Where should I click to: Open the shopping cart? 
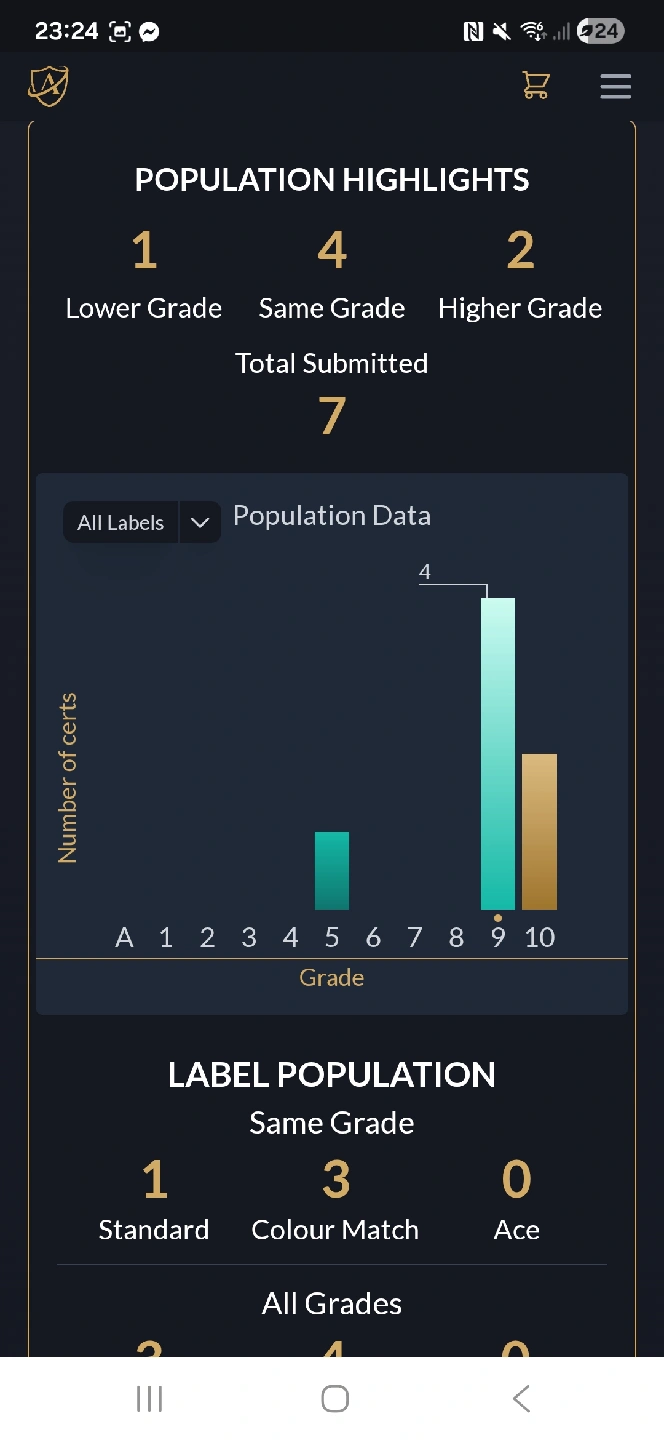click(536, 86)
